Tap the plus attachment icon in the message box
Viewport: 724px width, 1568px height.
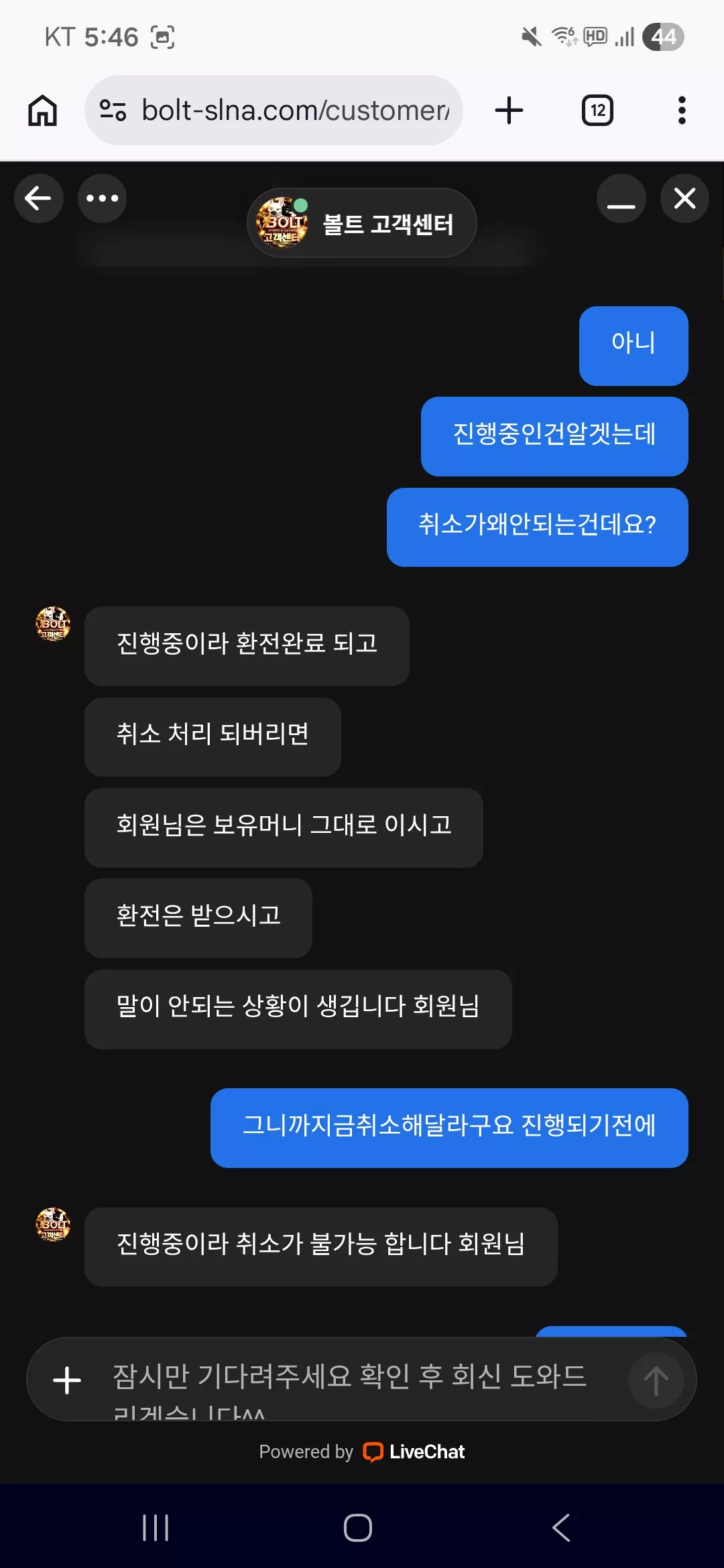point(67,1380)
